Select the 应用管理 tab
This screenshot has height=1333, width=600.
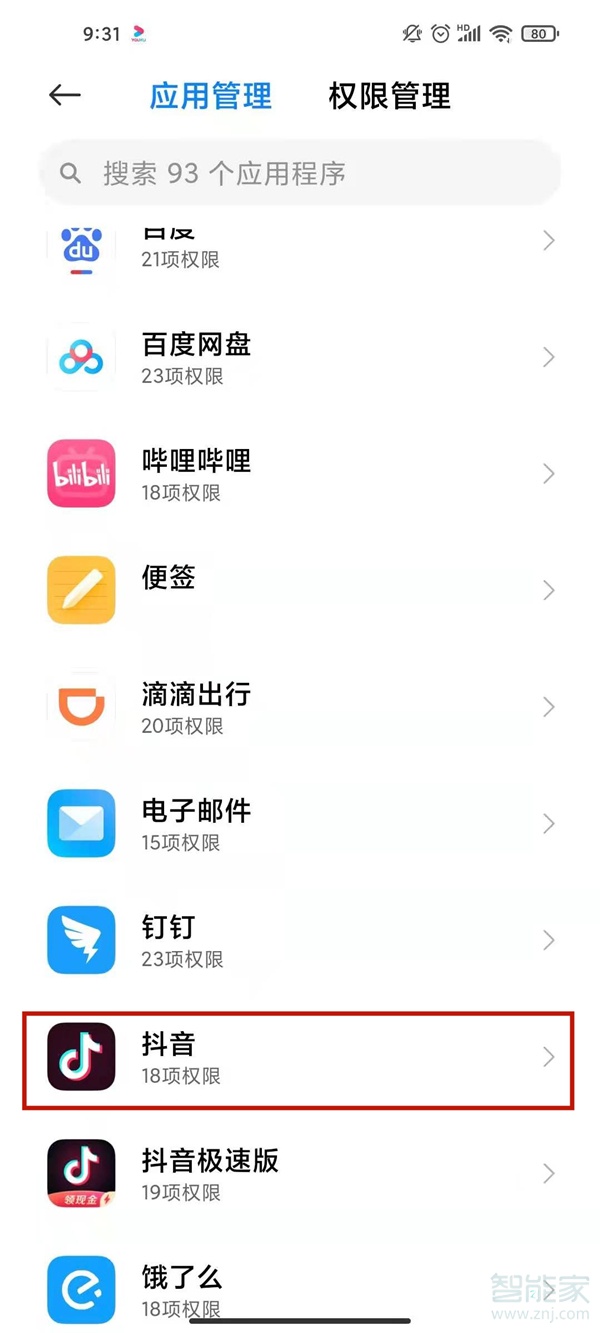pos(210,96)
